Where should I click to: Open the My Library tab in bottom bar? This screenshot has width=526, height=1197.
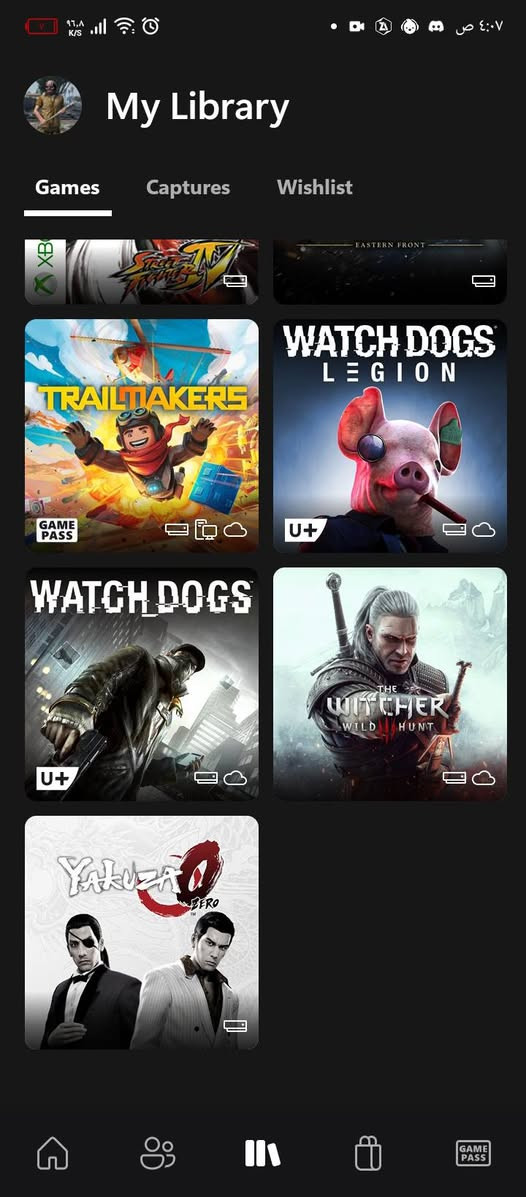(x=263, y=1153)
